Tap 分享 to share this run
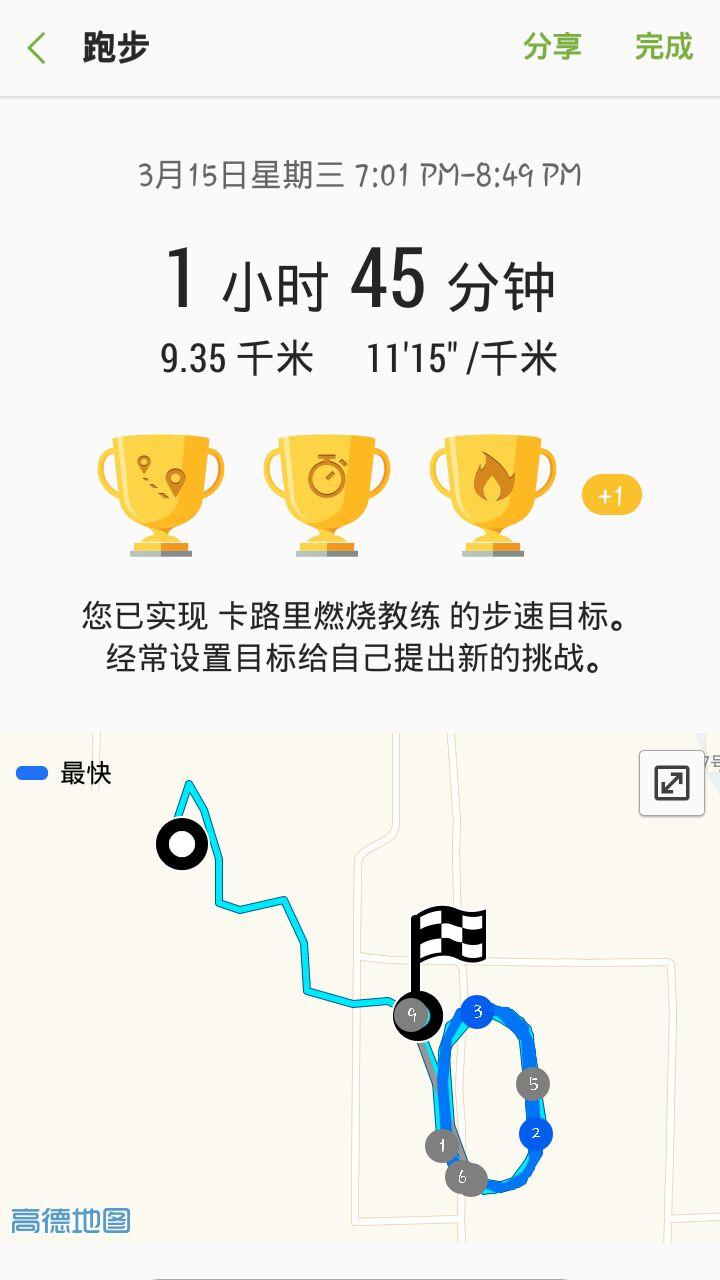Screen dimensions: 720x1280 (x=552, y=47)
